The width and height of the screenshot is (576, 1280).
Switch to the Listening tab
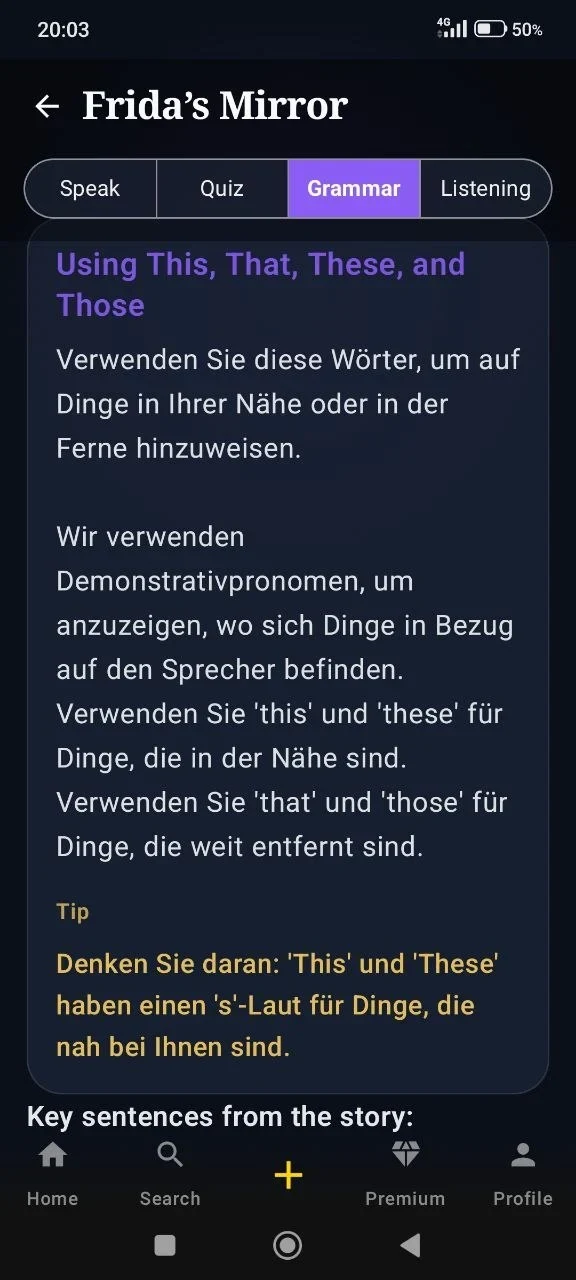(x=486, y=188)
